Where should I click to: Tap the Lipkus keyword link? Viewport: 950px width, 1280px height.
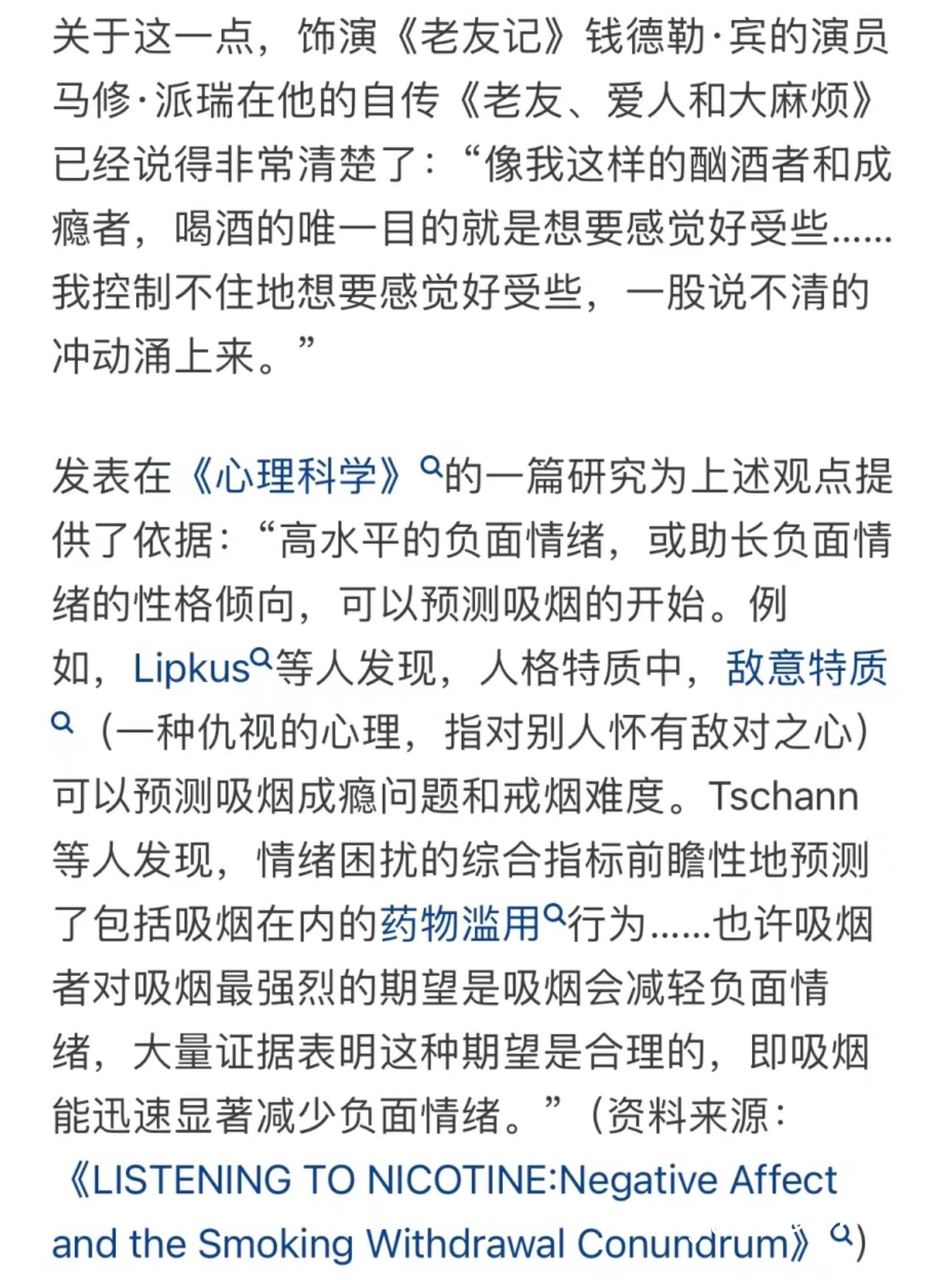tap(192, 668)
